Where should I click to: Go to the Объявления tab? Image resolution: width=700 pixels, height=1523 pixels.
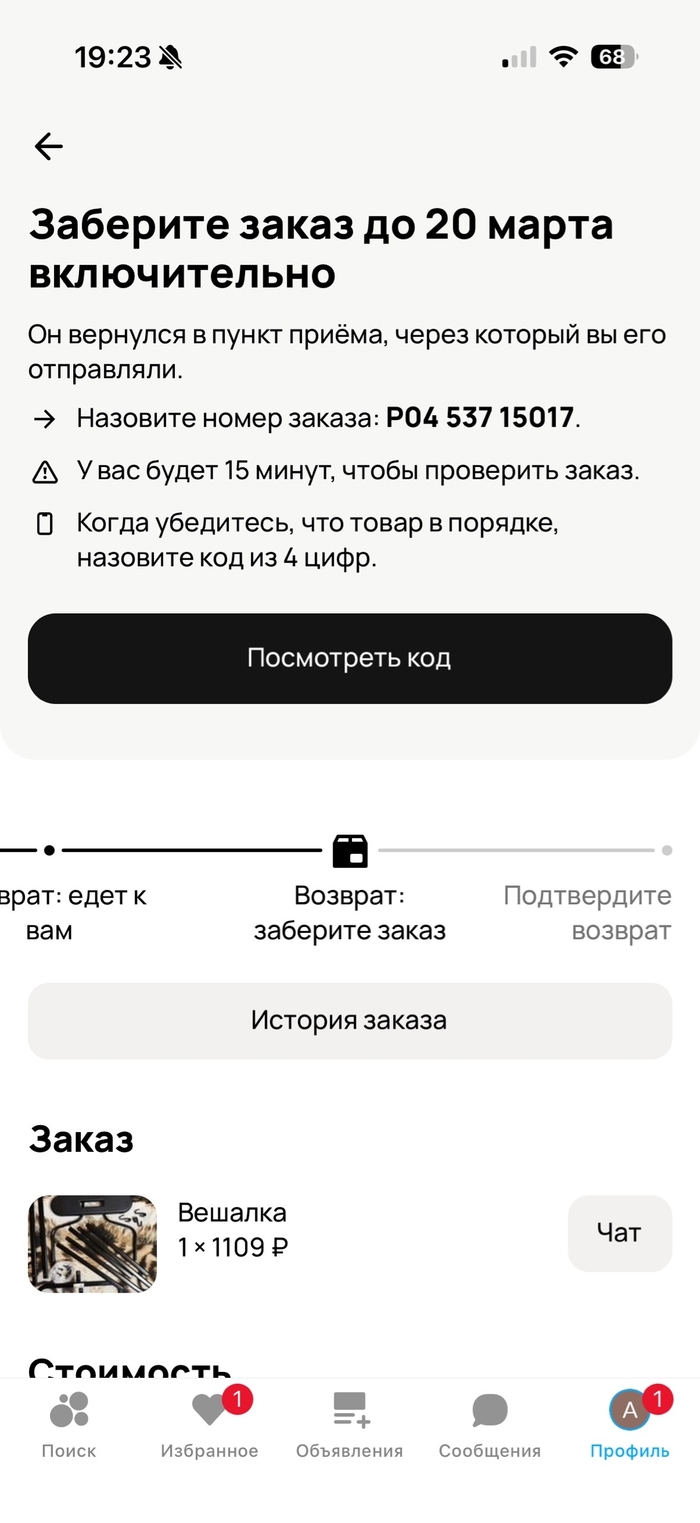coord(349,1425)
